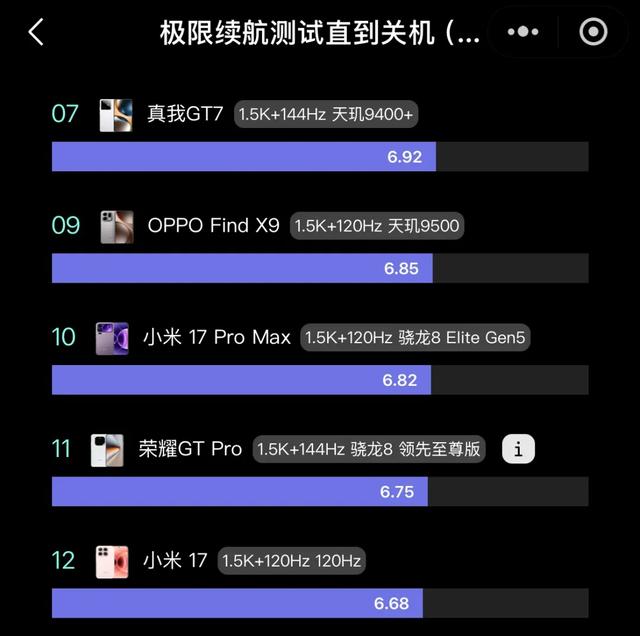
Task: View the 小米 17 Pro Max entry
Action: point(216,338)
